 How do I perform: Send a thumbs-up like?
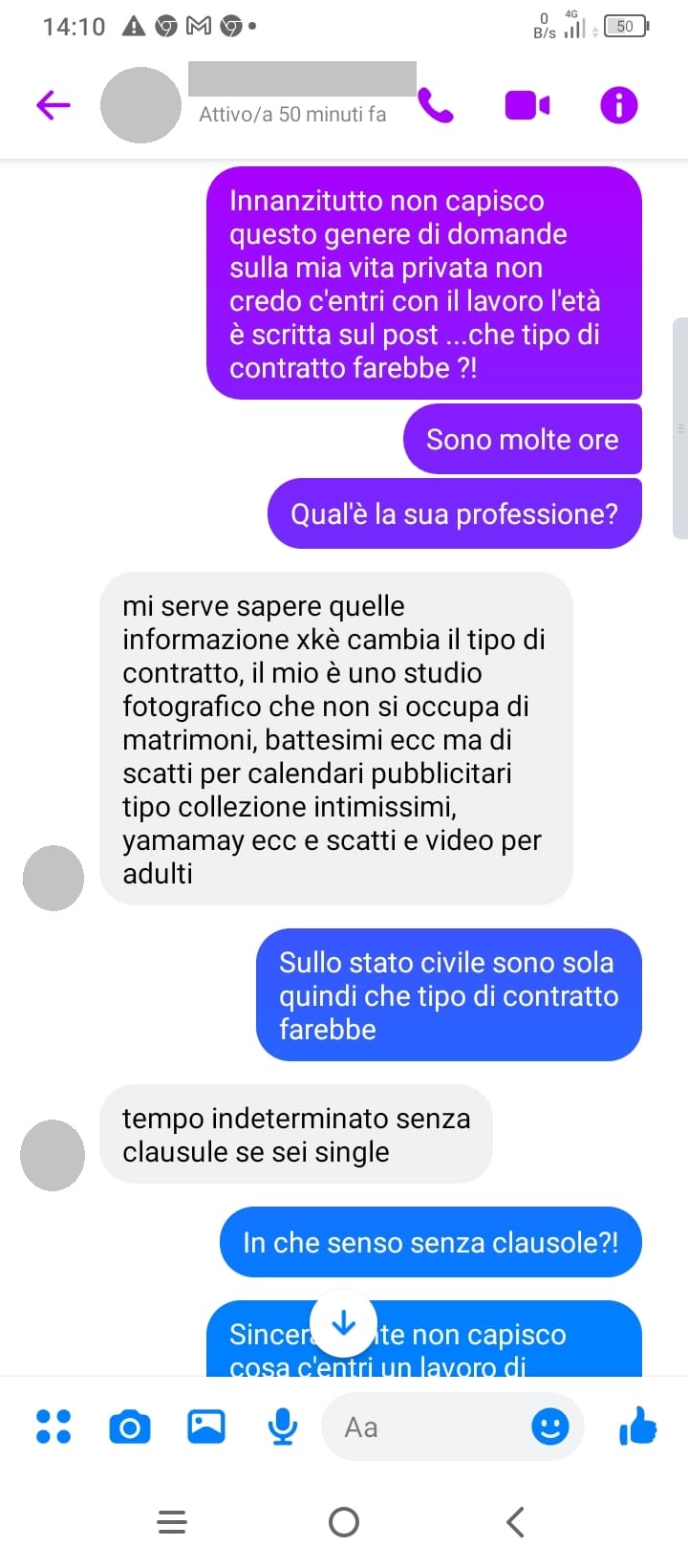click(x=637, y=1426)
